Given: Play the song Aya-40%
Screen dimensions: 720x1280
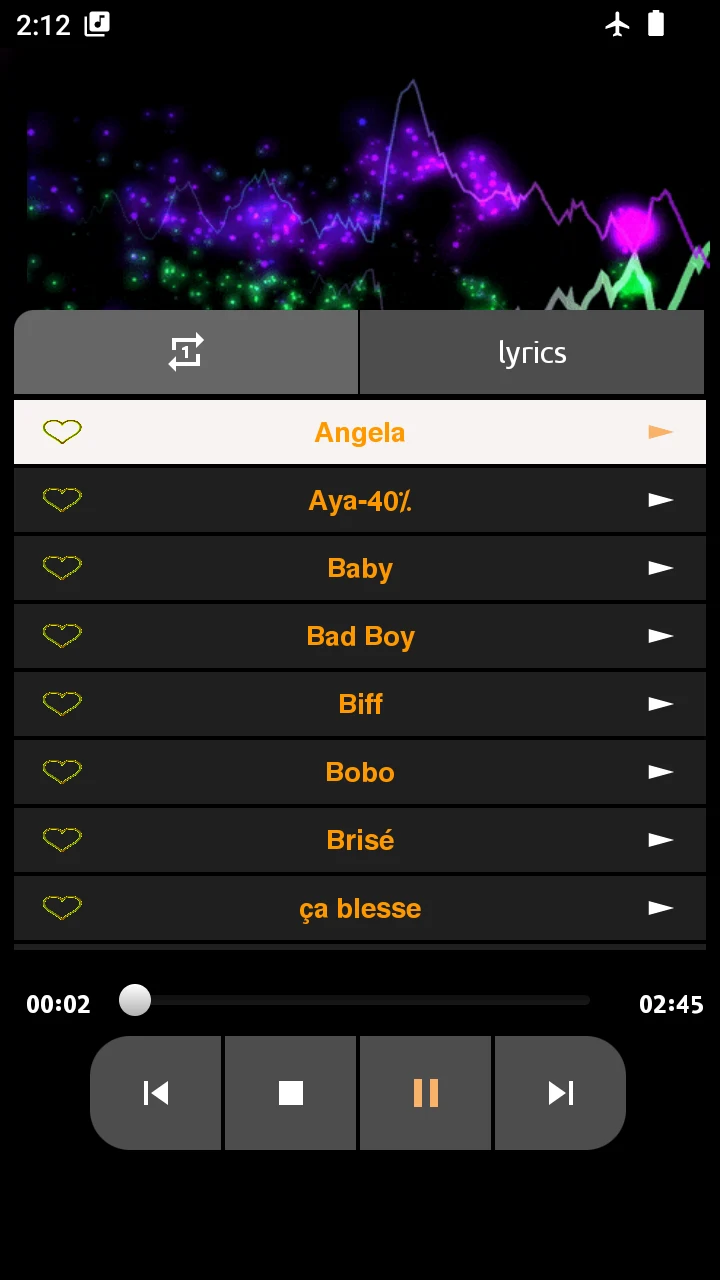Looking at the screenshot, I should click(x=360, y=500).
